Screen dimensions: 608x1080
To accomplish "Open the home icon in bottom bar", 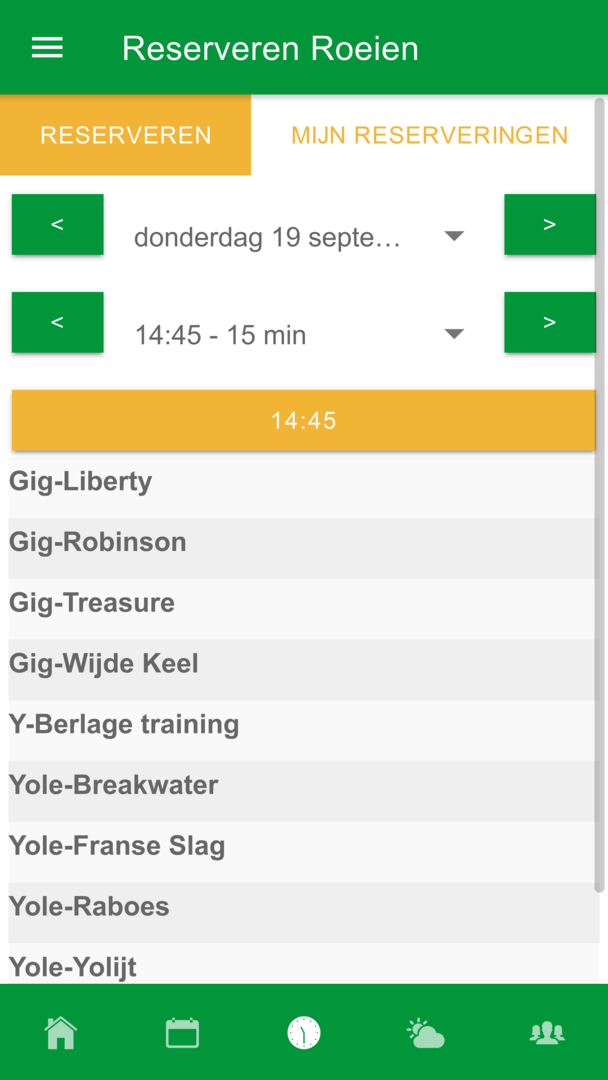I will click(61, 1032).
